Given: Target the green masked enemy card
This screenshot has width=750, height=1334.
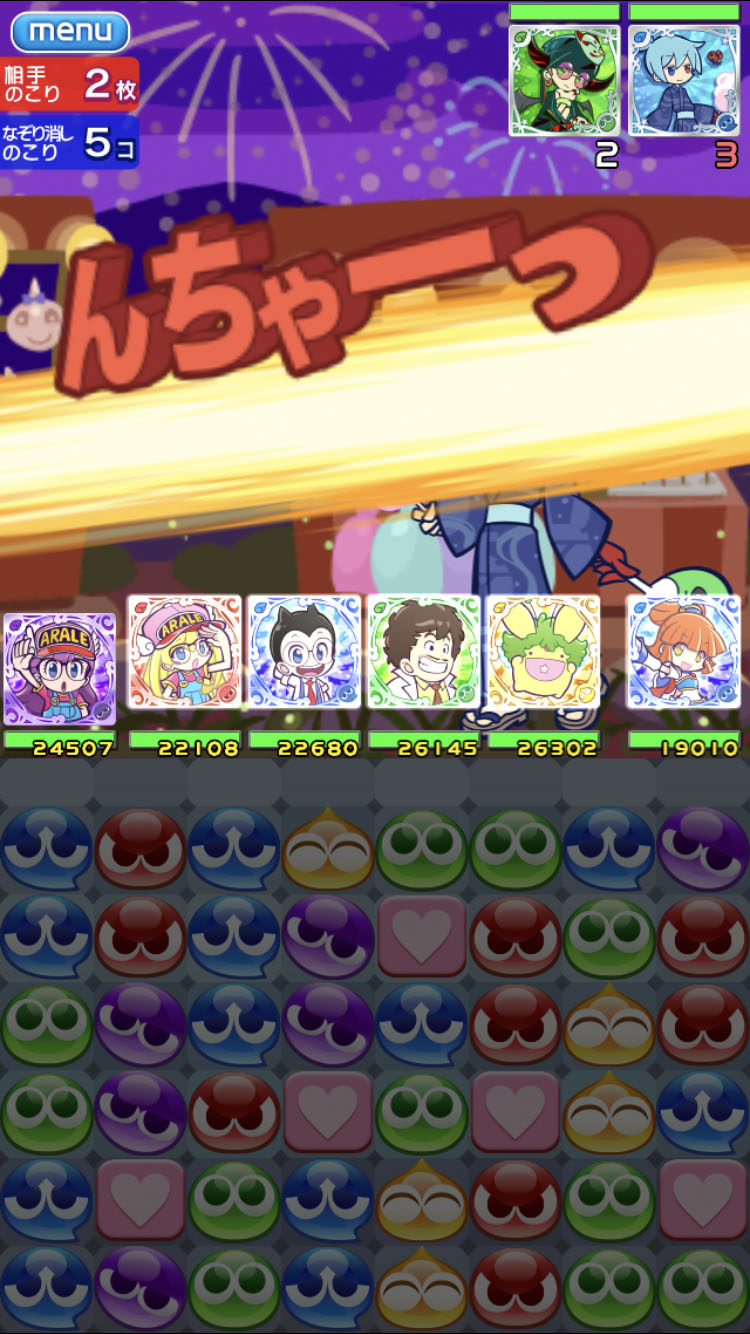Looking at the screenshot, I should pyautogui.click(x=565, y=80).
